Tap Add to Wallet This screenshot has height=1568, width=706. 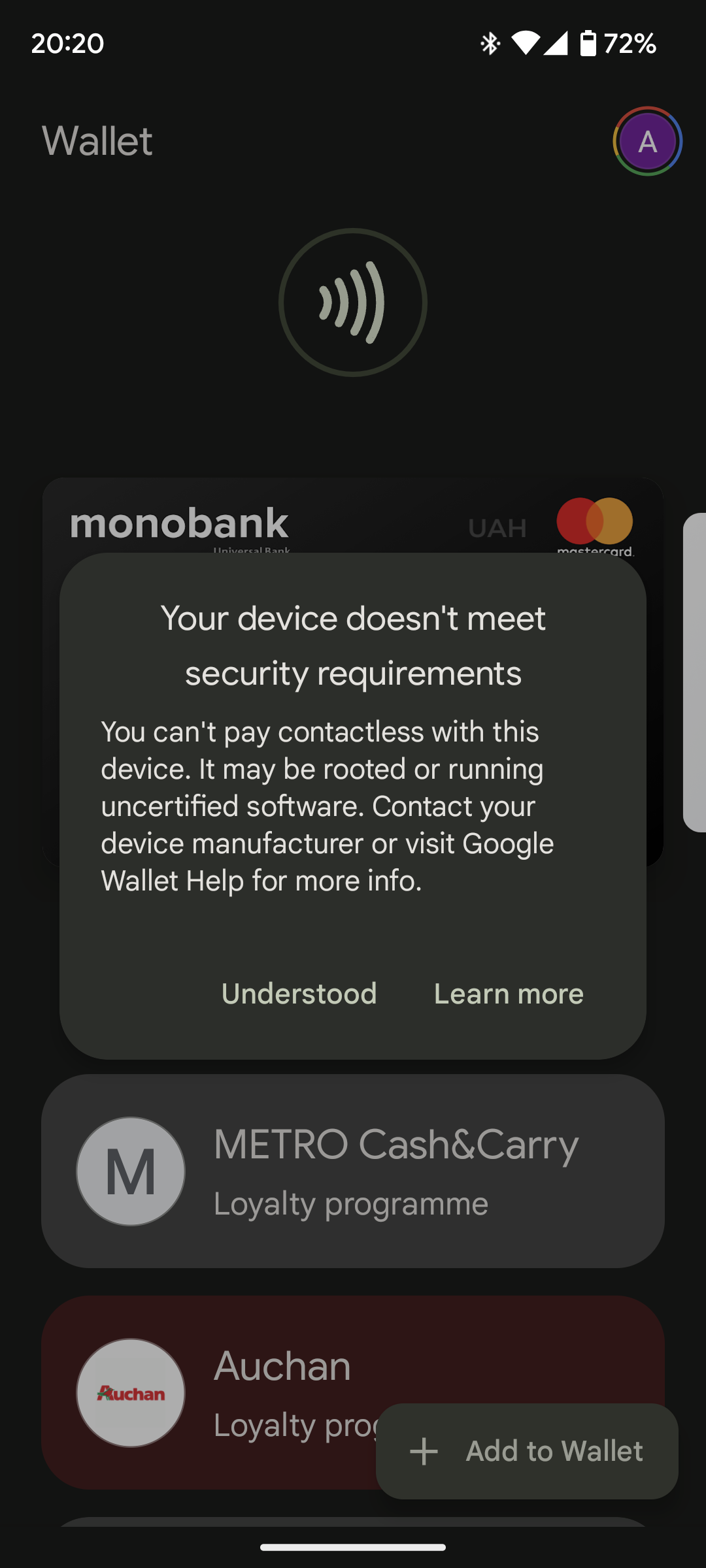tap(527, 1451)
